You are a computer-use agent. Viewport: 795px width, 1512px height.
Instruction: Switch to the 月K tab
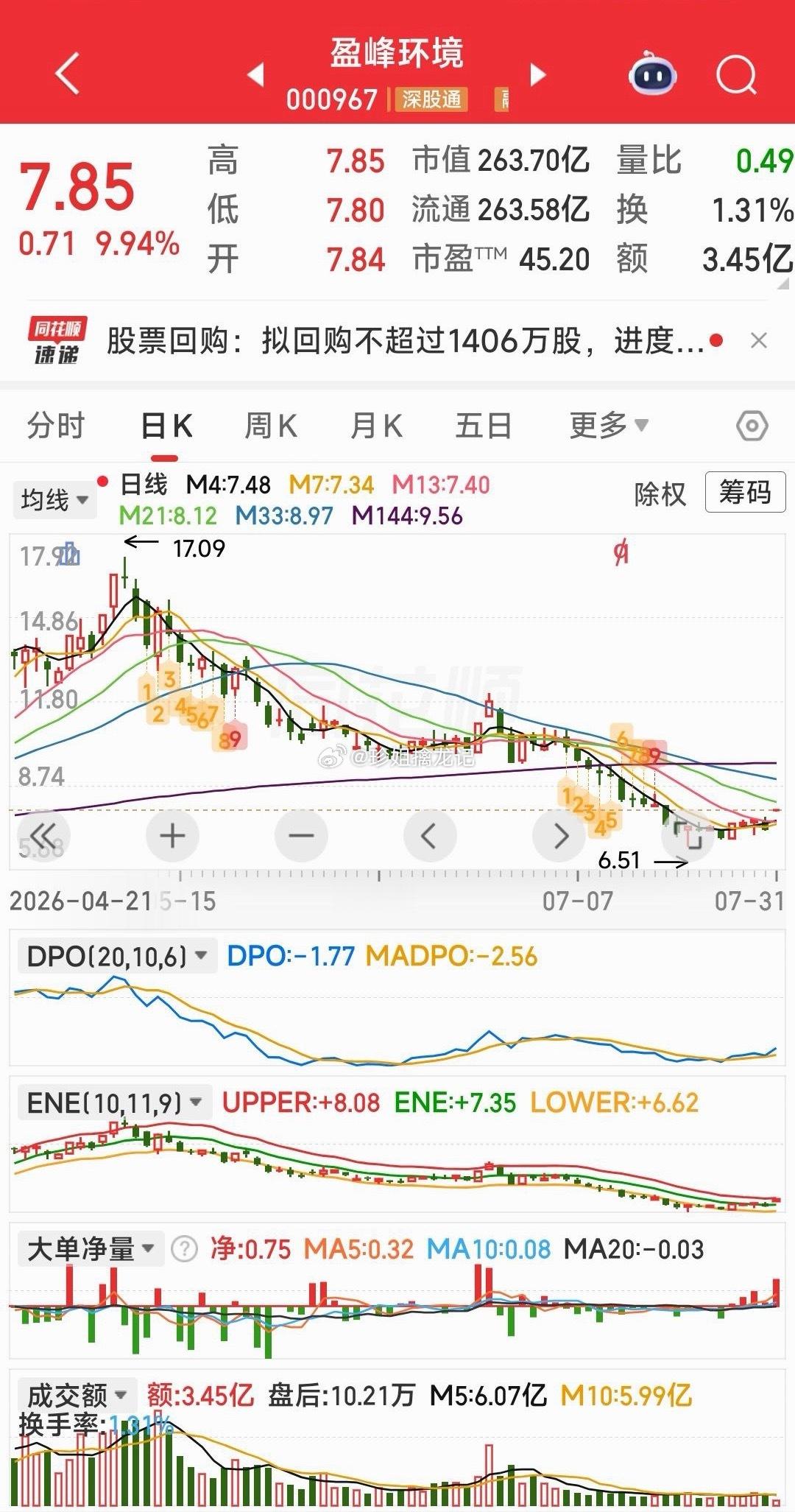tap(376, 426)
